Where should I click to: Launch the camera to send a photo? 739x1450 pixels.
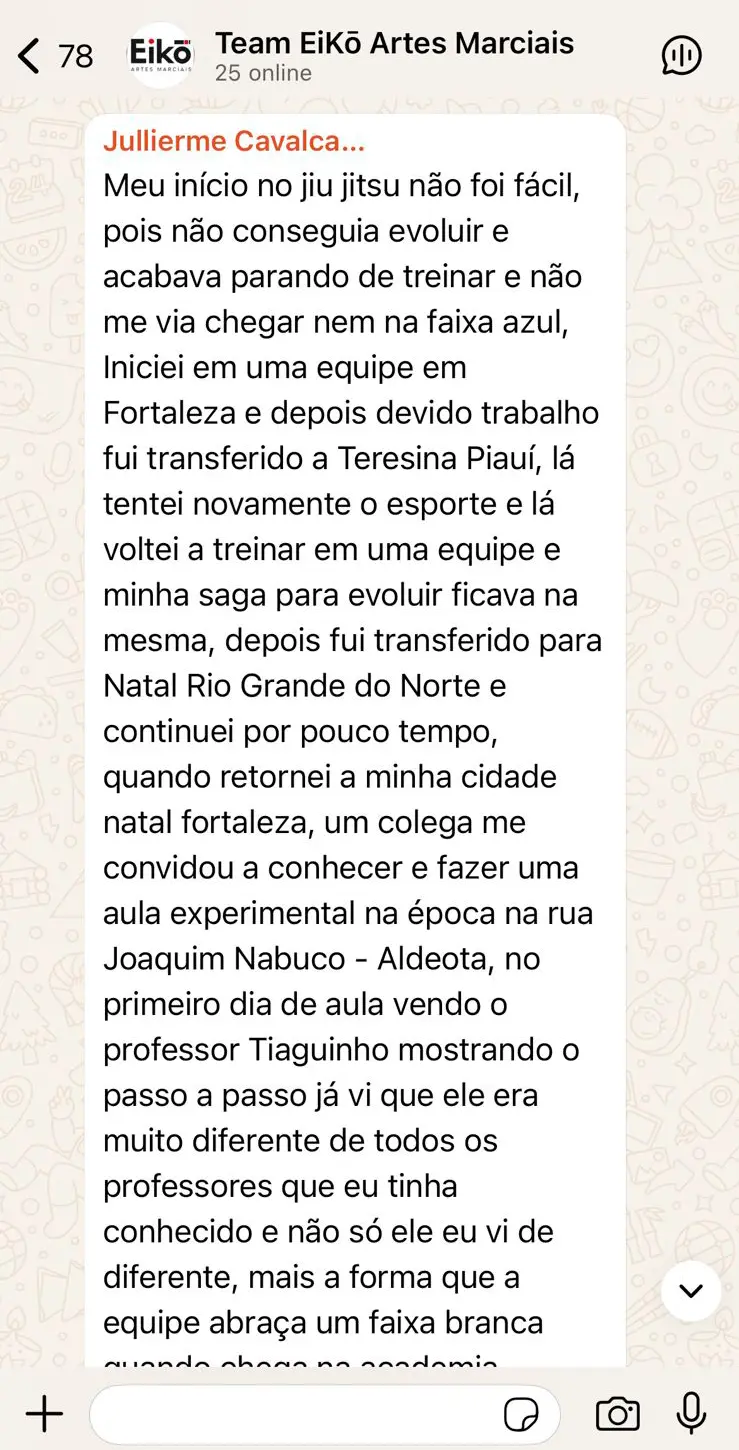point(618,1414)
